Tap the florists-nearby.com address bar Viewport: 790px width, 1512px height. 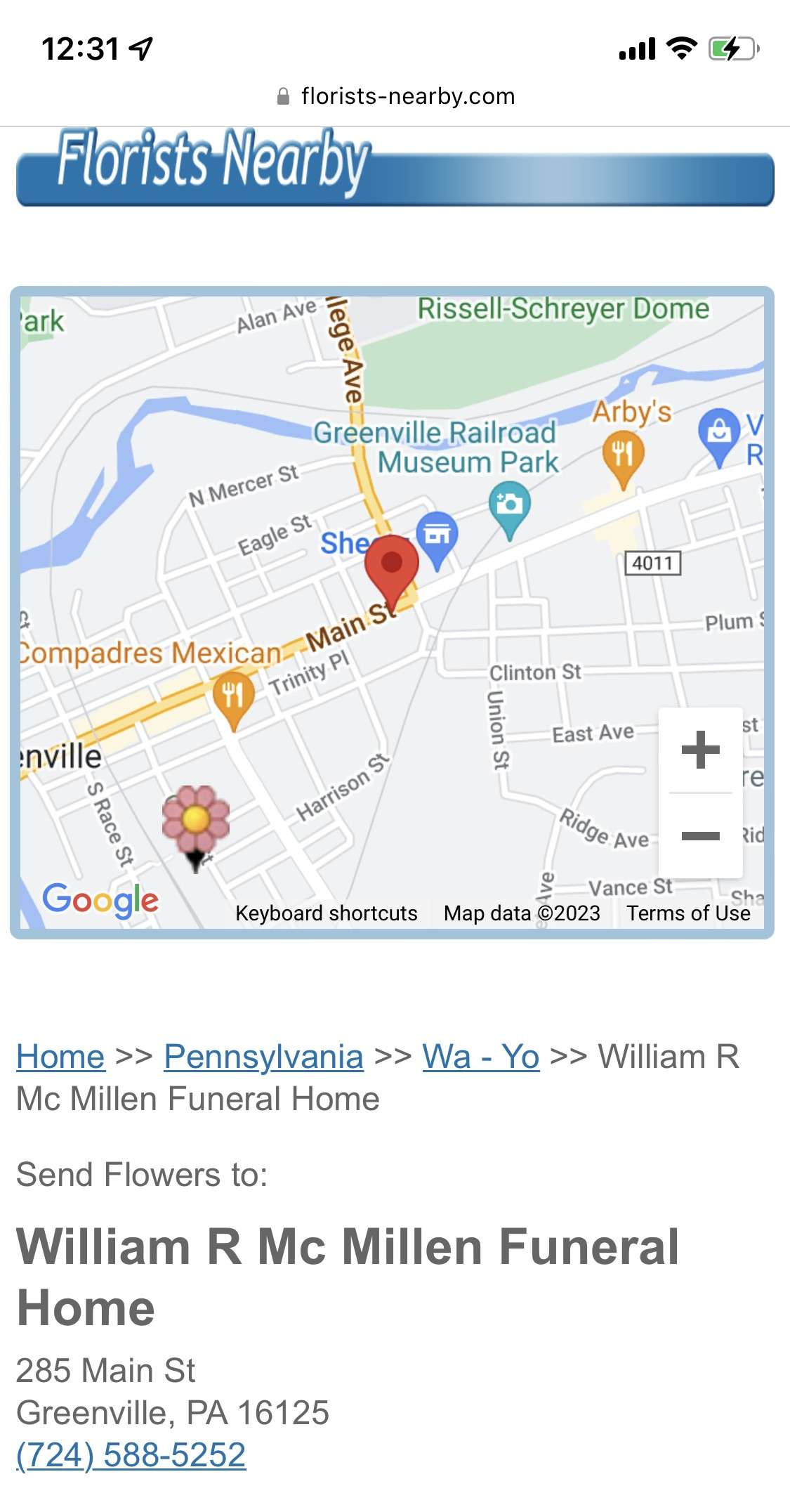click(395, 96)
